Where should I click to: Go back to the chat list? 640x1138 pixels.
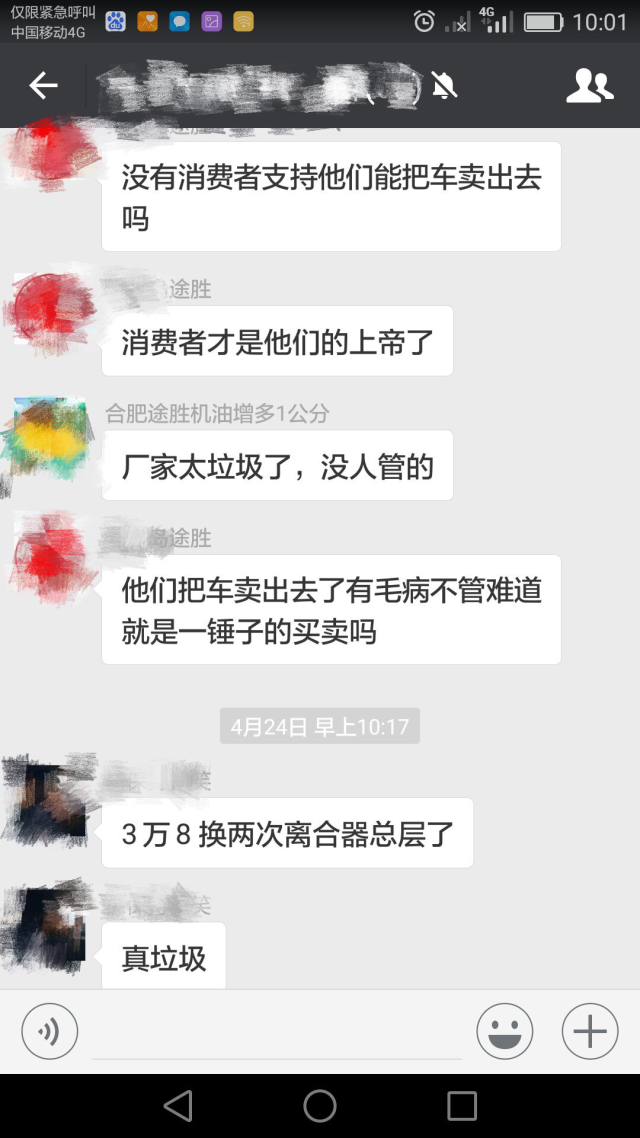[x=43, y=86]
